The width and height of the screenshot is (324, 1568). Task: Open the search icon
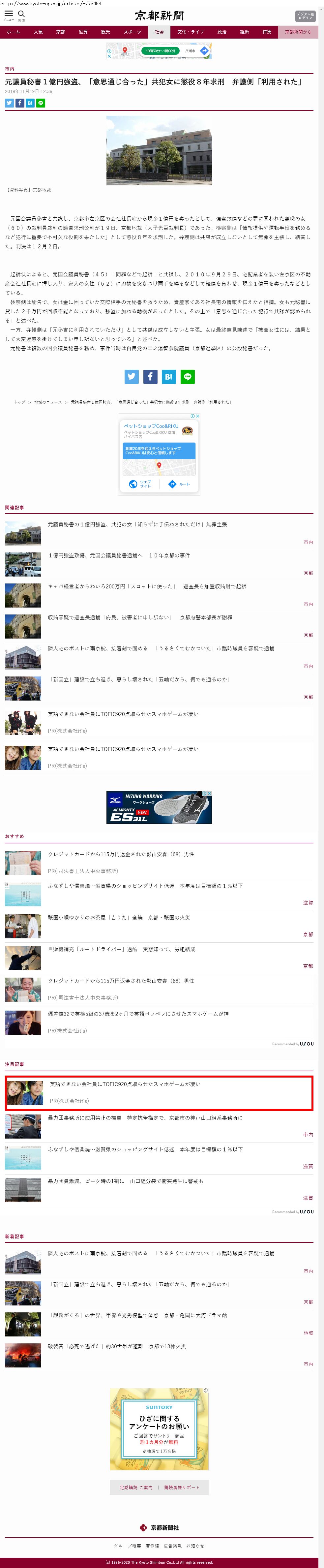21,14
